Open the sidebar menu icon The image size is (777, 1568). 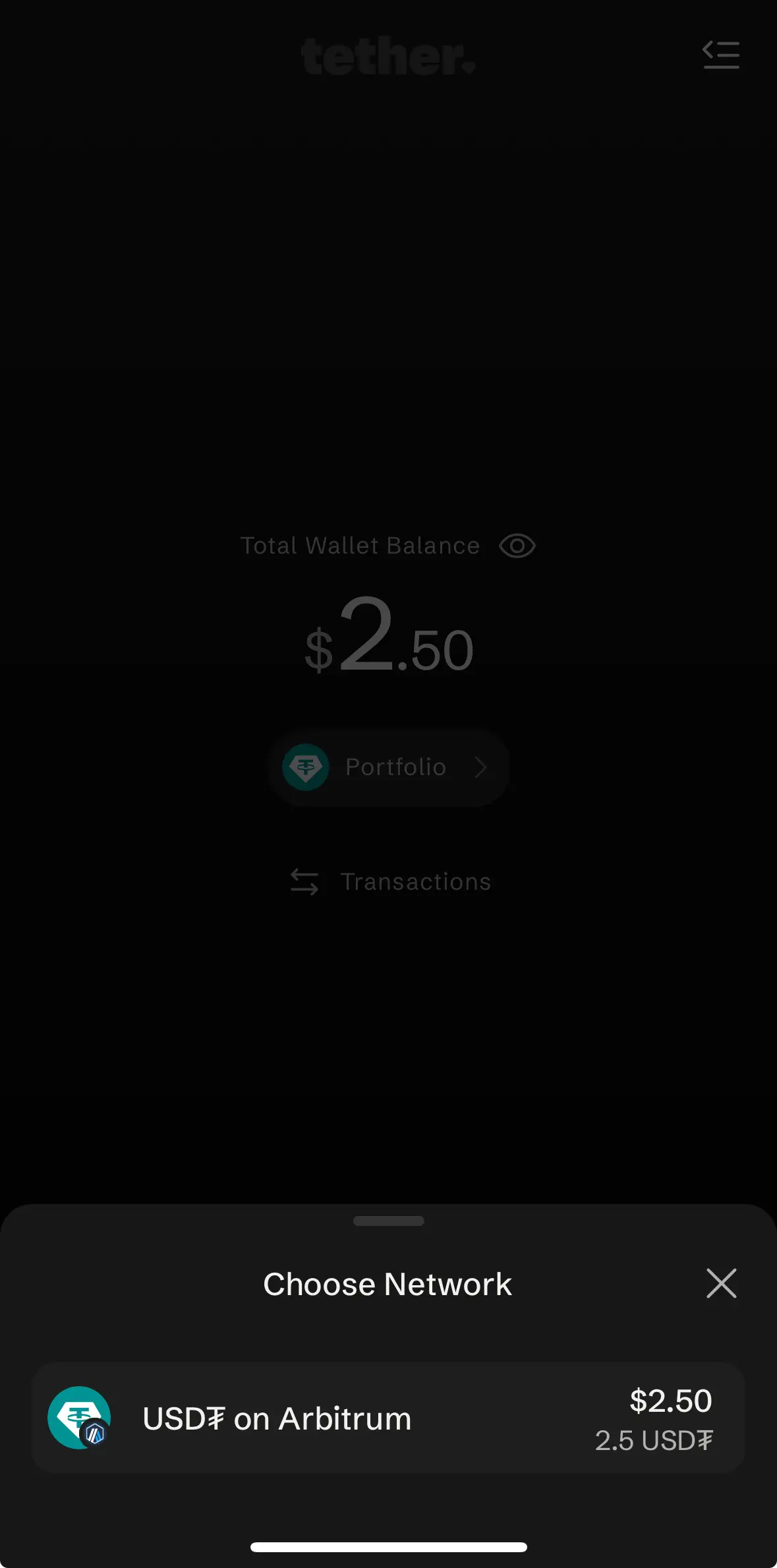coord(721,55)
